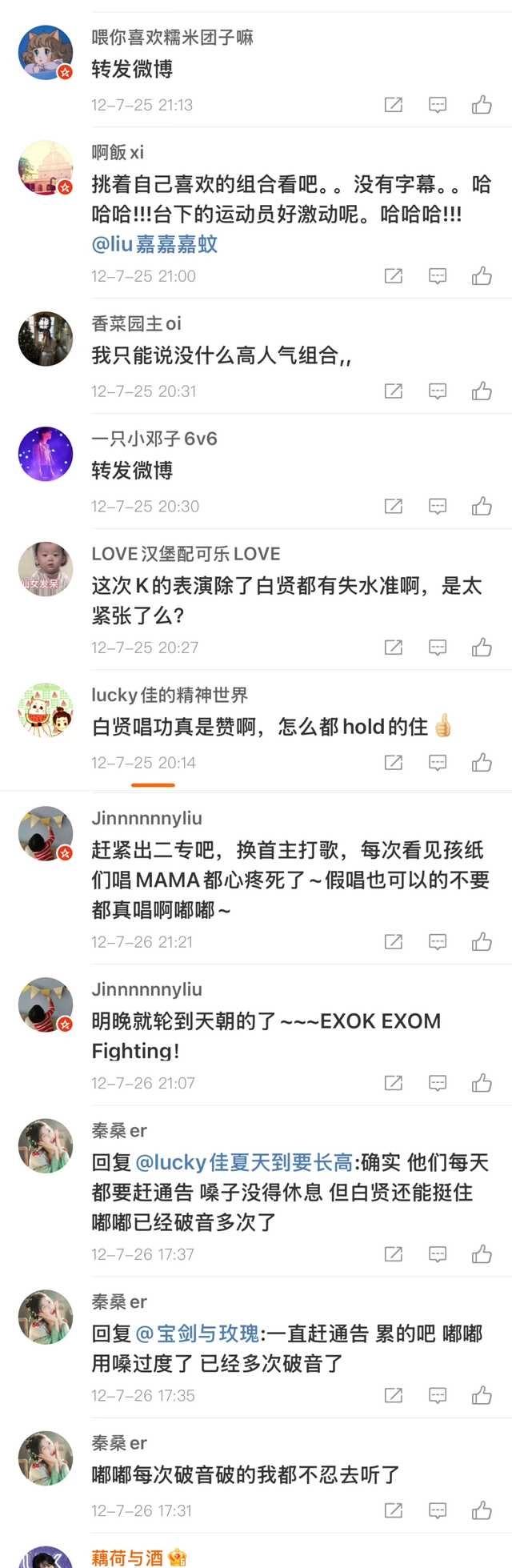Viewport: 512px width, 1568px height.
Task: Comment on 喂你喜欢糯米团子嘛's repost
Action: [438, 105]
